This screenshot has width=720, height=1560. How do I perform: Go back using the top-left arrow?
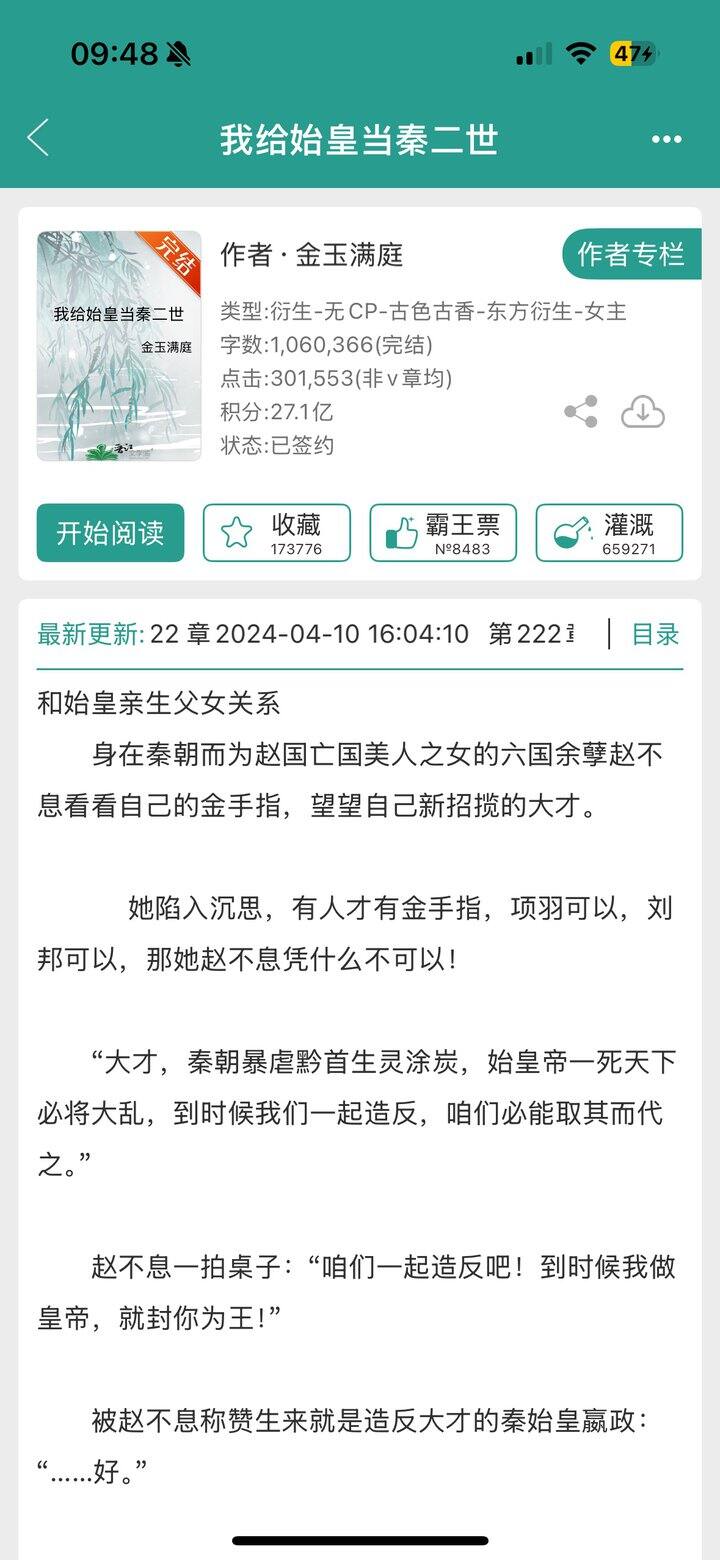(38, 138)
